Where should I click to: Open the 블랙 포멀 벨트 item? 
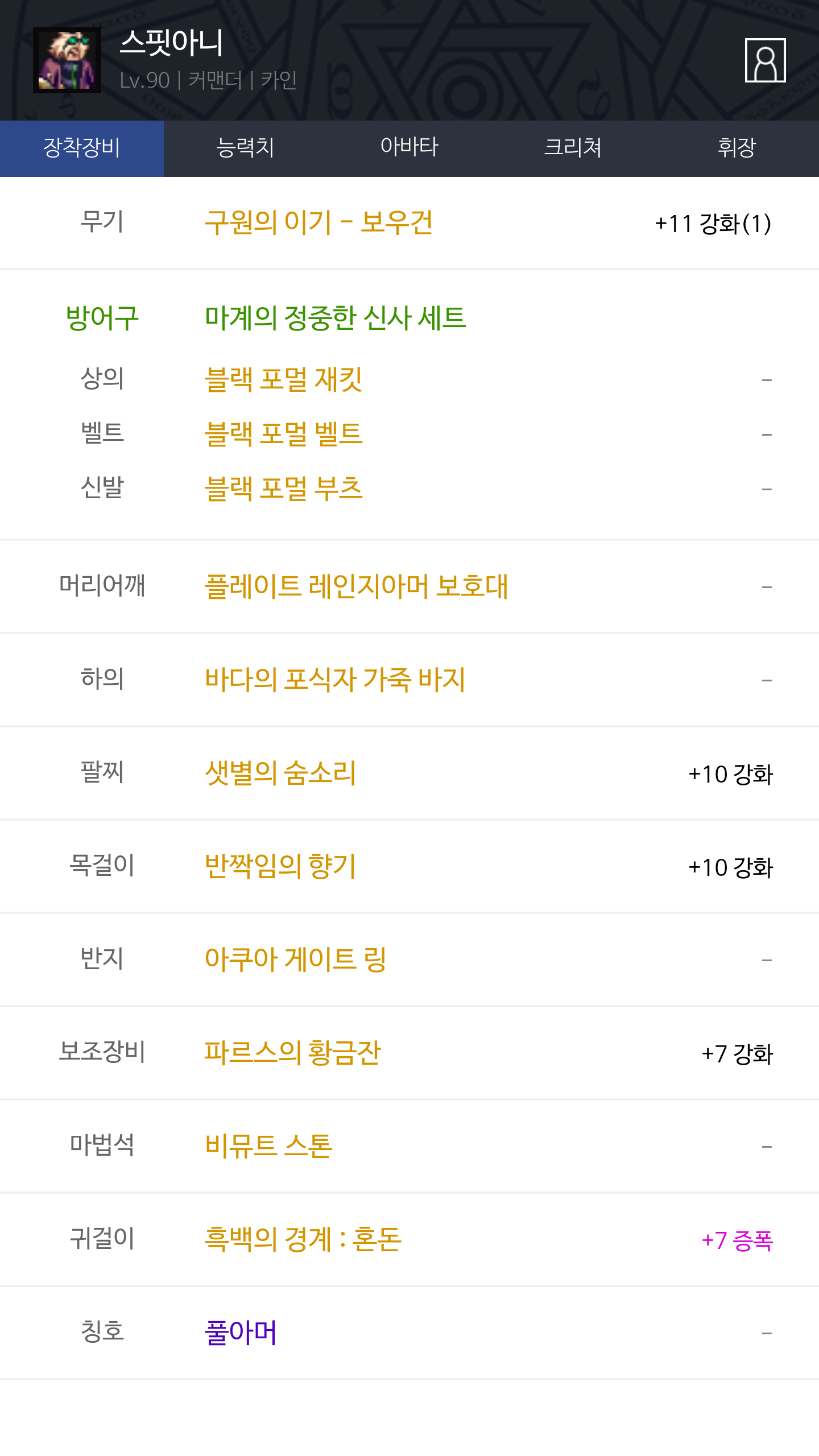point(283,434)
